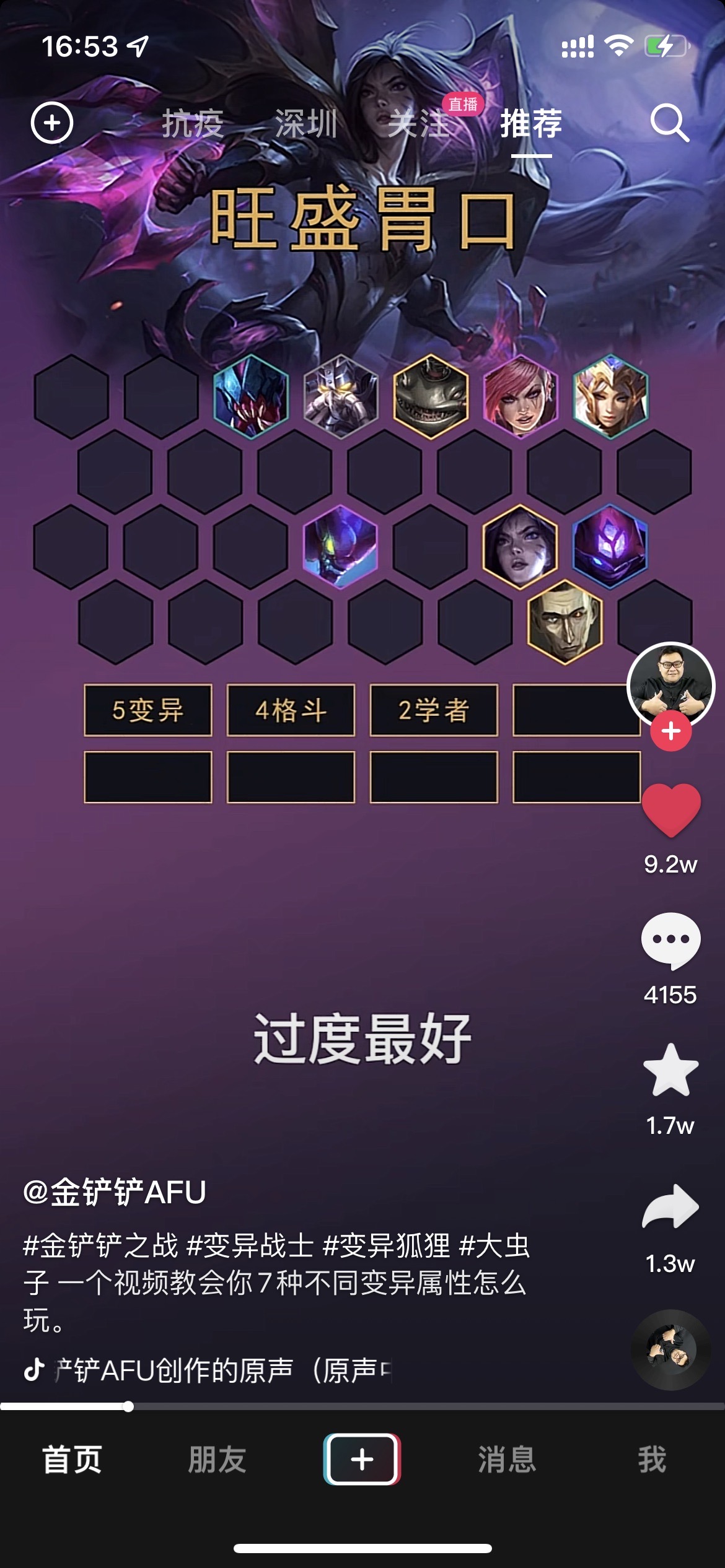Image resolution: width=725 pixels, height=1568 pixels.
Task: Open the creator's profile avatar
Action: (671, 686)
